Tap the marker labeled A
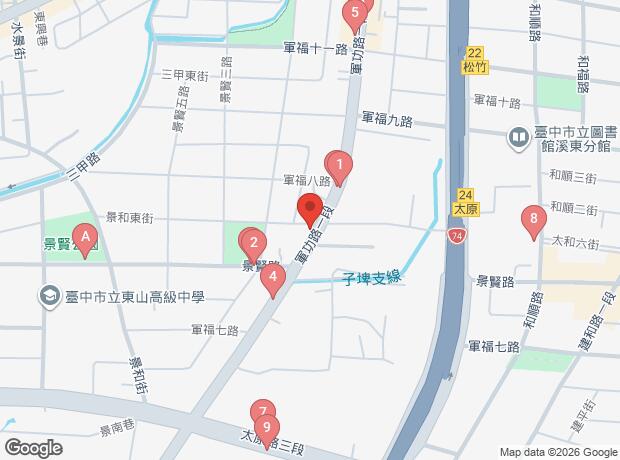The height and width of the screenshot is (460, 620). [86, 238]
